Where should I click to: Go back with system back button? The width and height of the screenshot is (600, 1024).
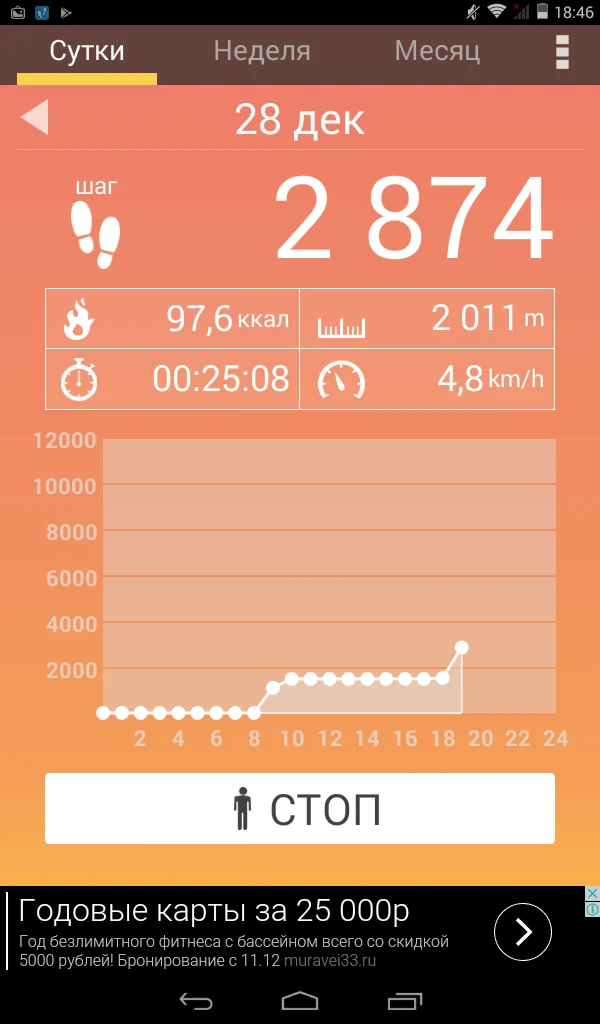tap(196, 1000)
